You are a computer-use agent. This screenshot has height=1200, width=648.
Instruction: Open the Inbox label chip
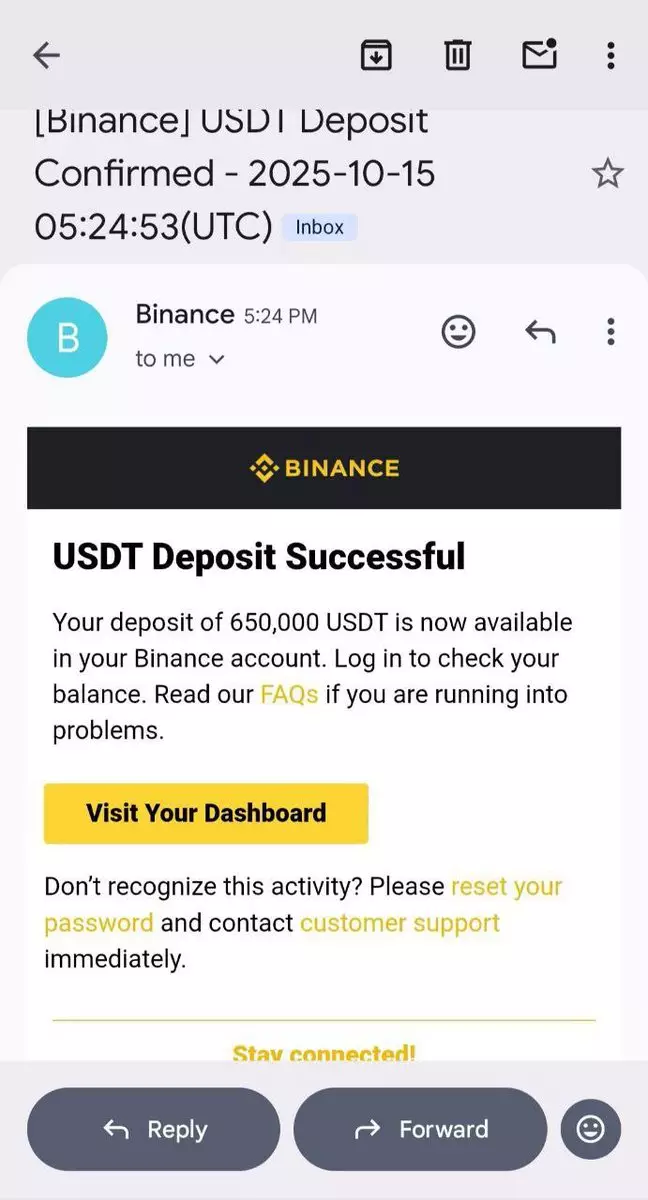click(x=319, y=227)
